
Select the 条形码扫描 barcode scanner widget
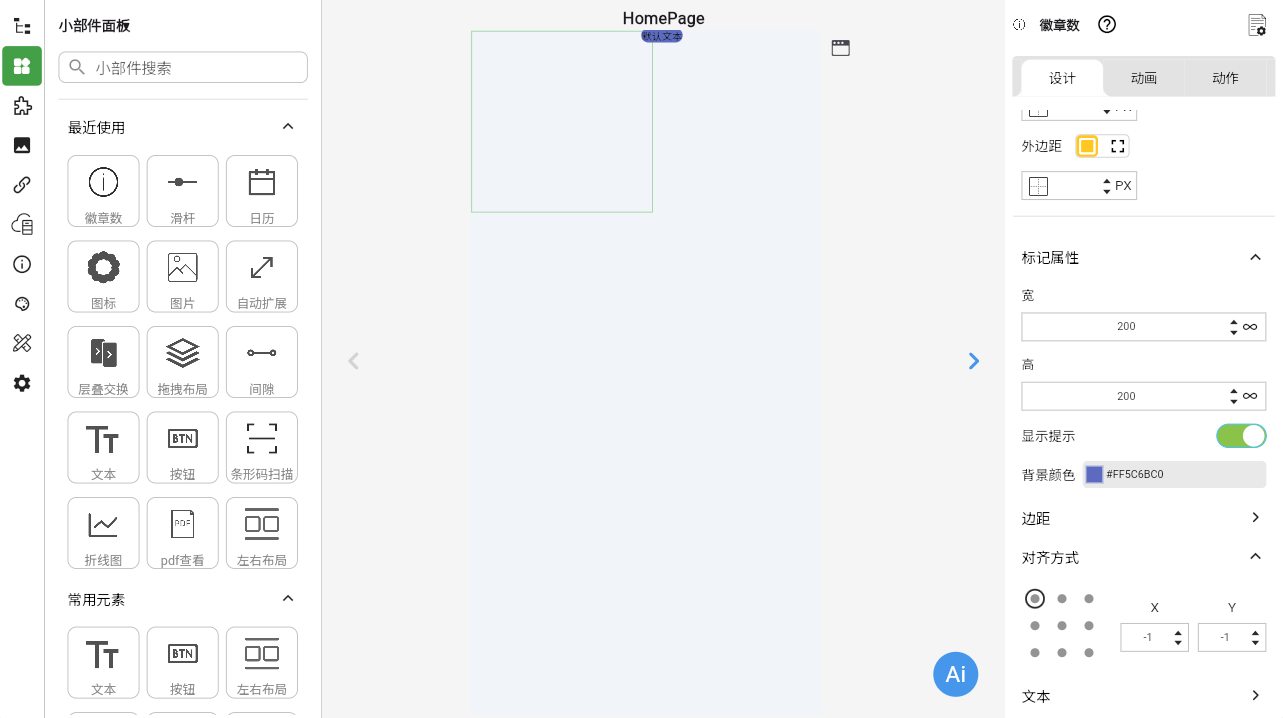coord(261,447)
